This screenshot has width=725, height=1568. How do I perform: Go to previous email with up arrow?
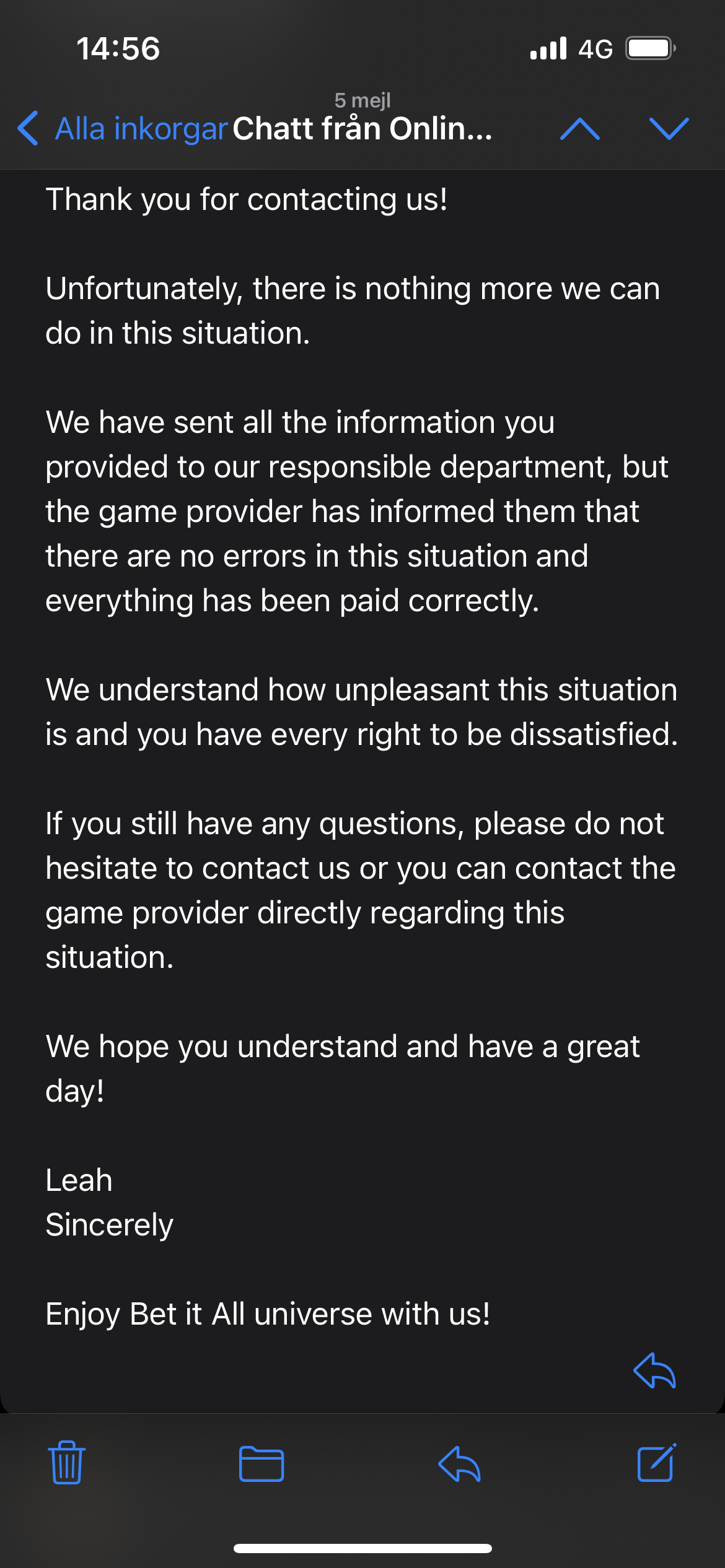579,129
